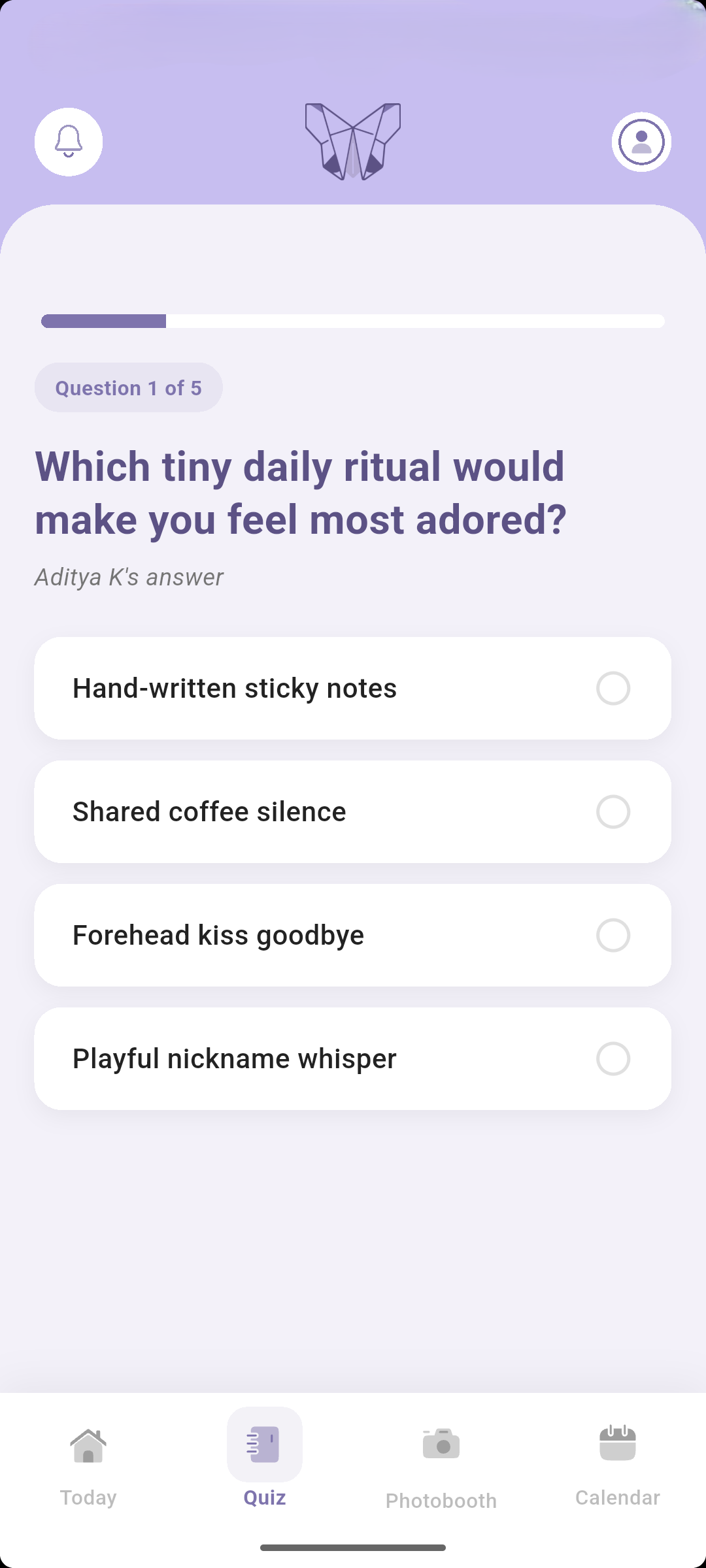Choose the Shared coffee silence option
The height and width of the screenshot is (1568, 706).
click(x=613, y=811)
